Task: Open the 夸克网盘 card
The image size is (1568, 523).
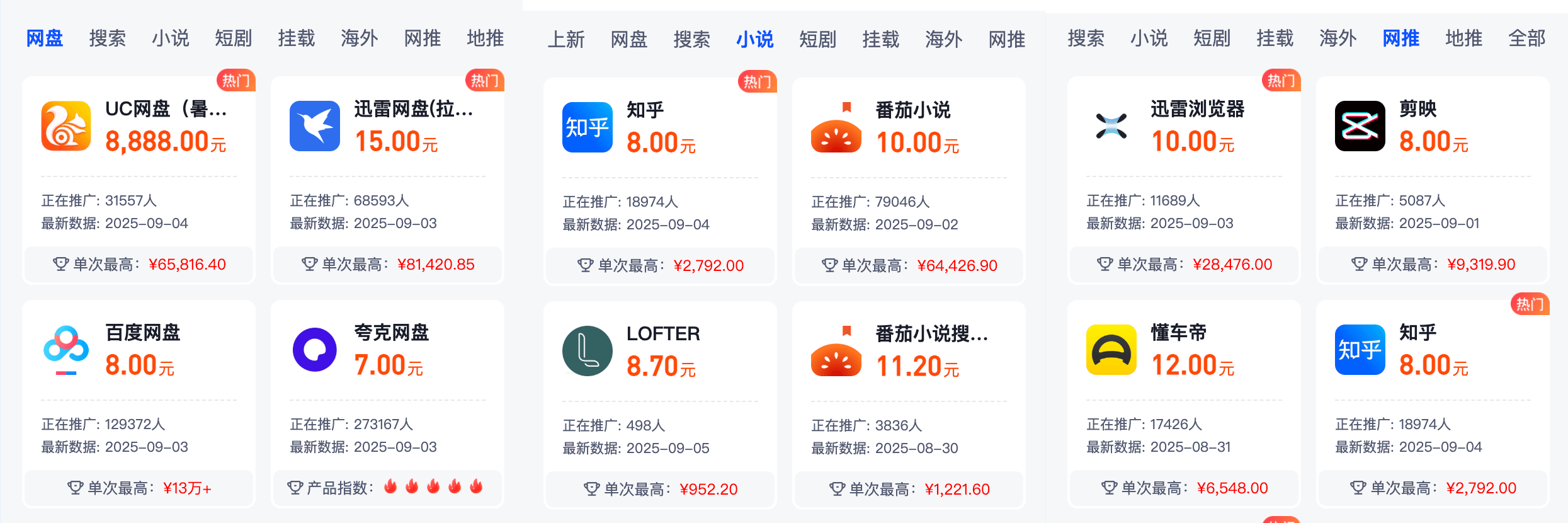Action: click(x=387, y=403)
